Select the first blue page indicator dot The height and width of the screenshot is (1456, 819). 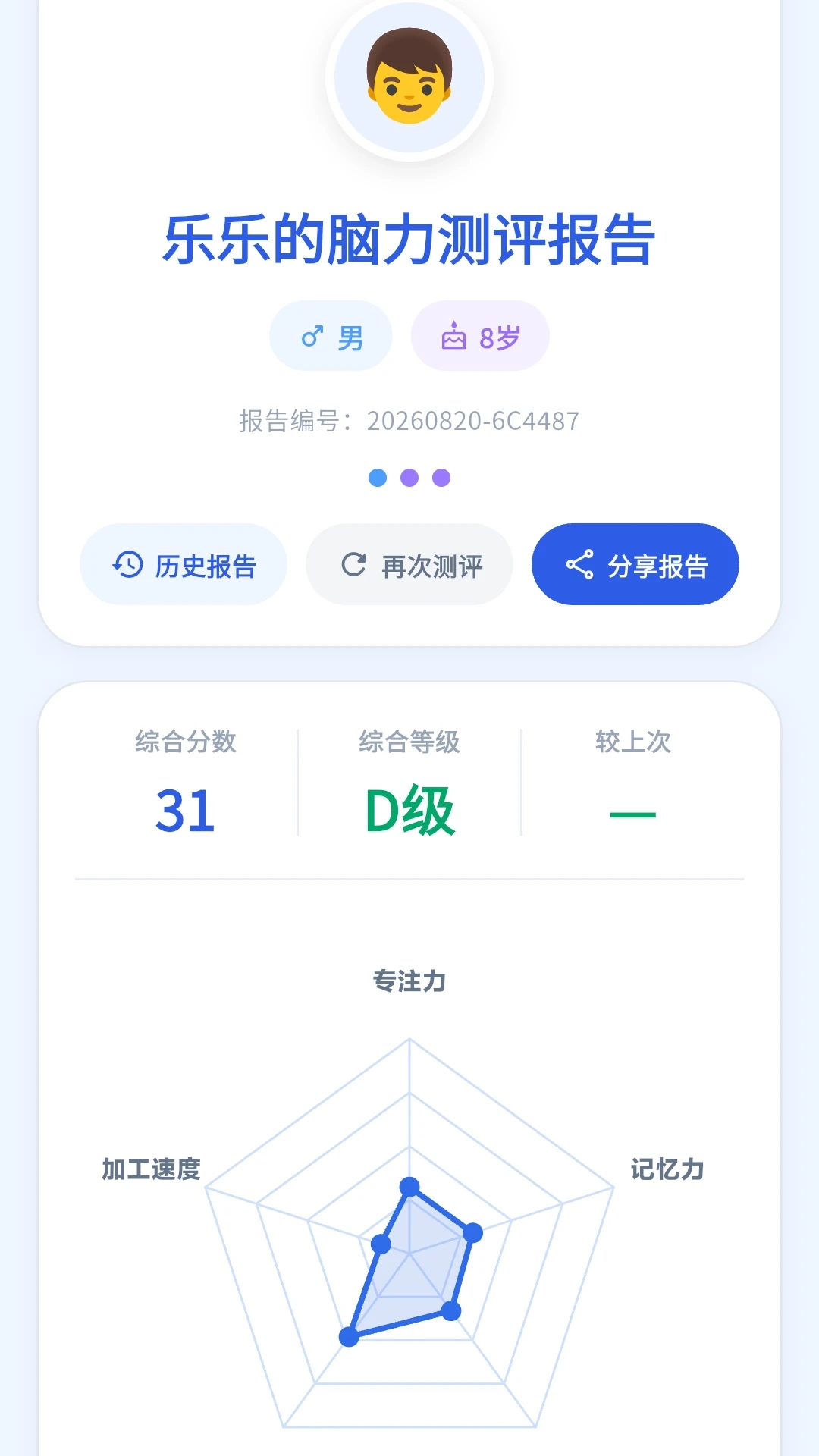click(378, 478)
